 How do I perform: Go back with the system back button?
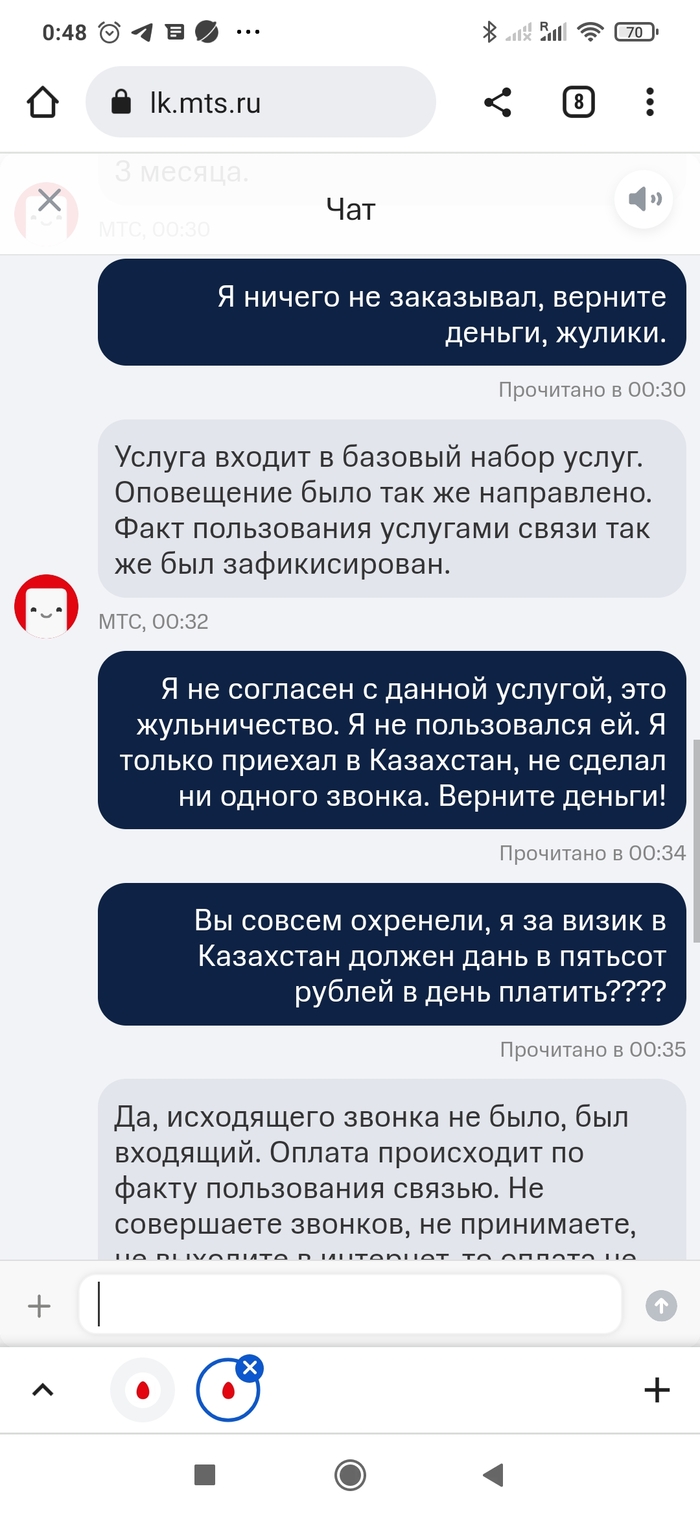pos(492,1474)
